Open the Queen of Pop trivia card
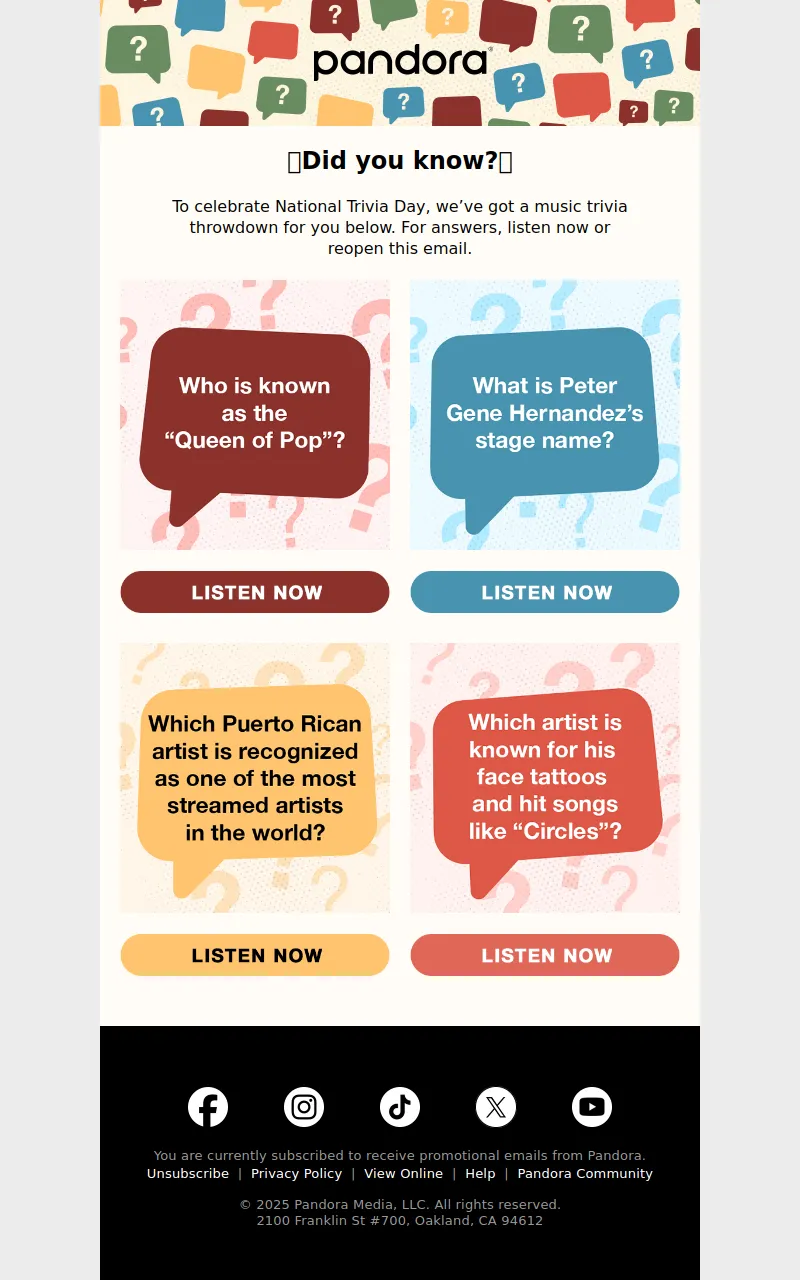 [x=255, y=414]
